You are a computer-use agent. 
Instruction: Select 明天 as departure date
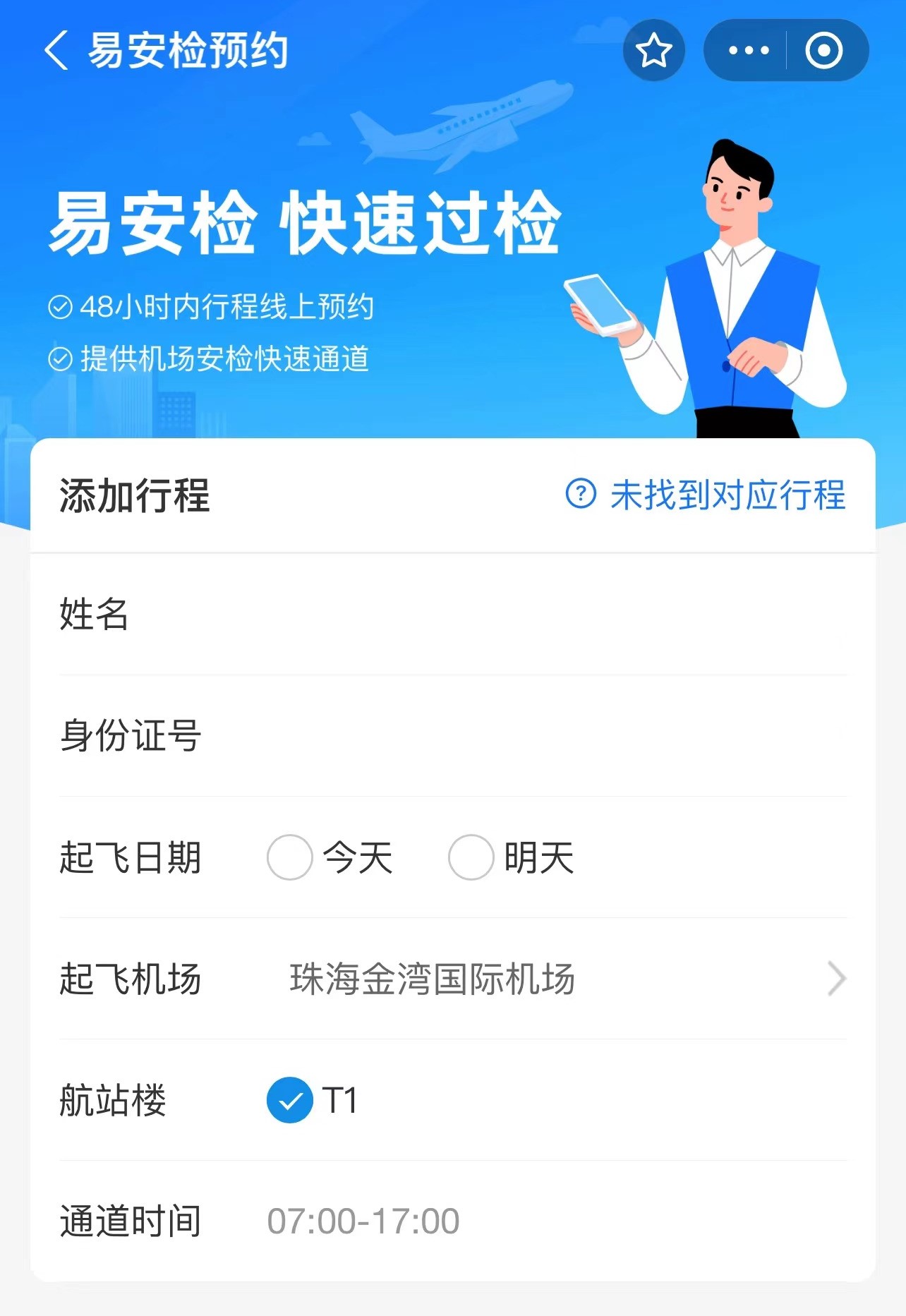point(471,857)
